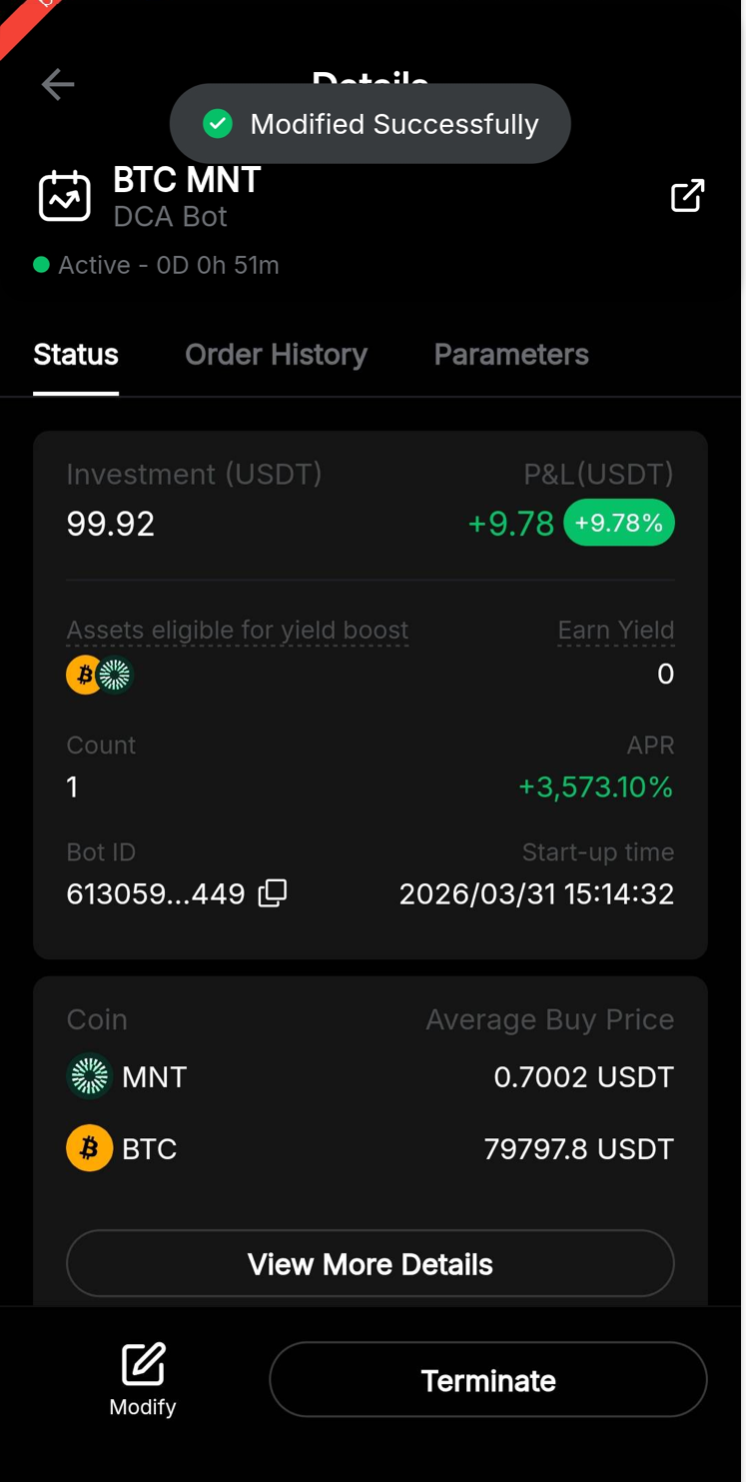Open Assets eligible for yield boost info
This screenshot has height=1482, width=746.
tap(237, 630)
